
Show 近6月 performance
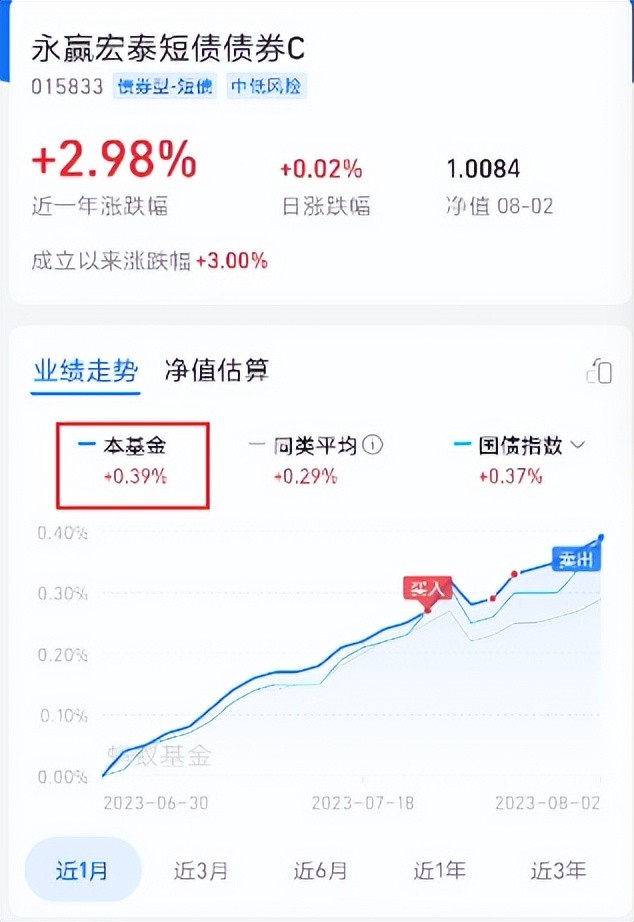(x=320, y=870)
